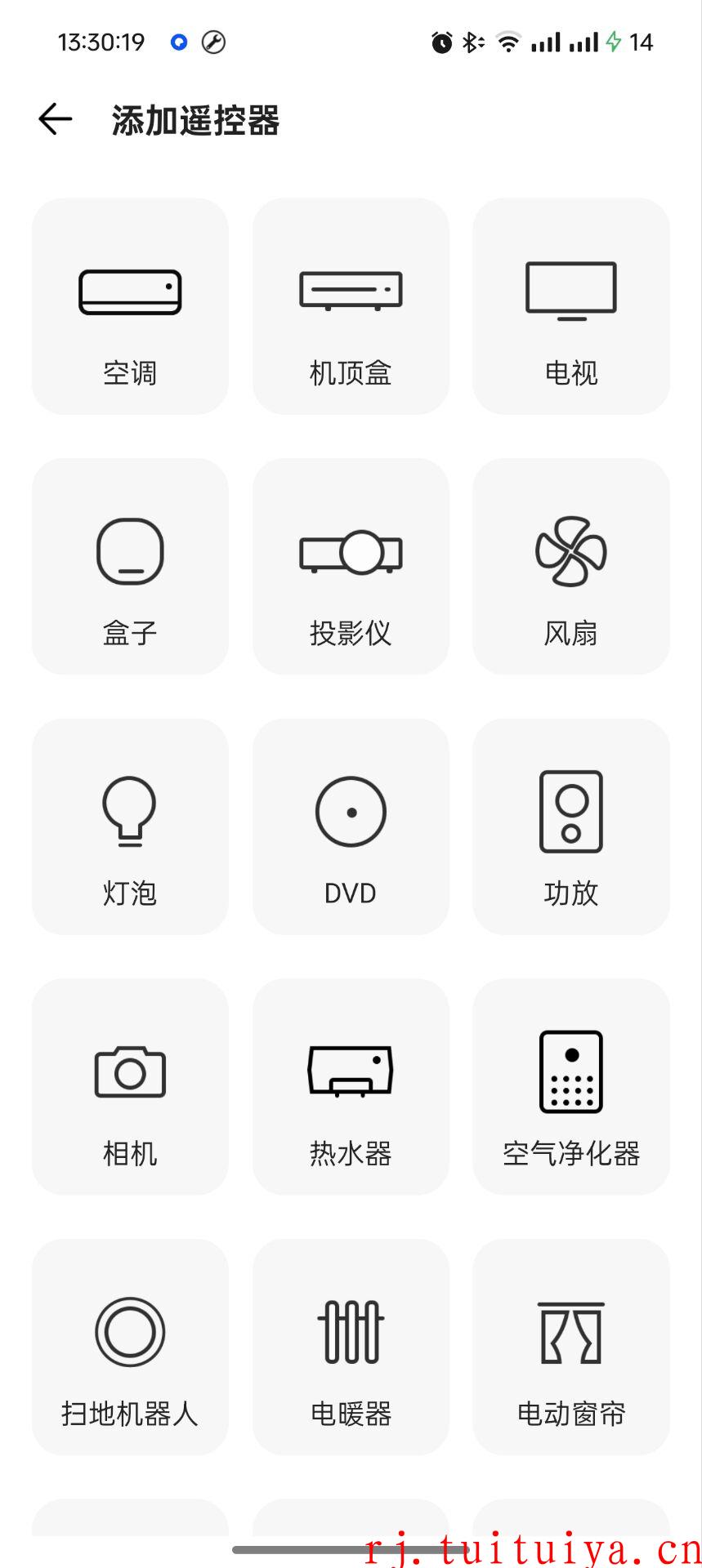Choose 电暖器 from the grid
The image size is (702, 1568).
click(x=351, y=1347)
